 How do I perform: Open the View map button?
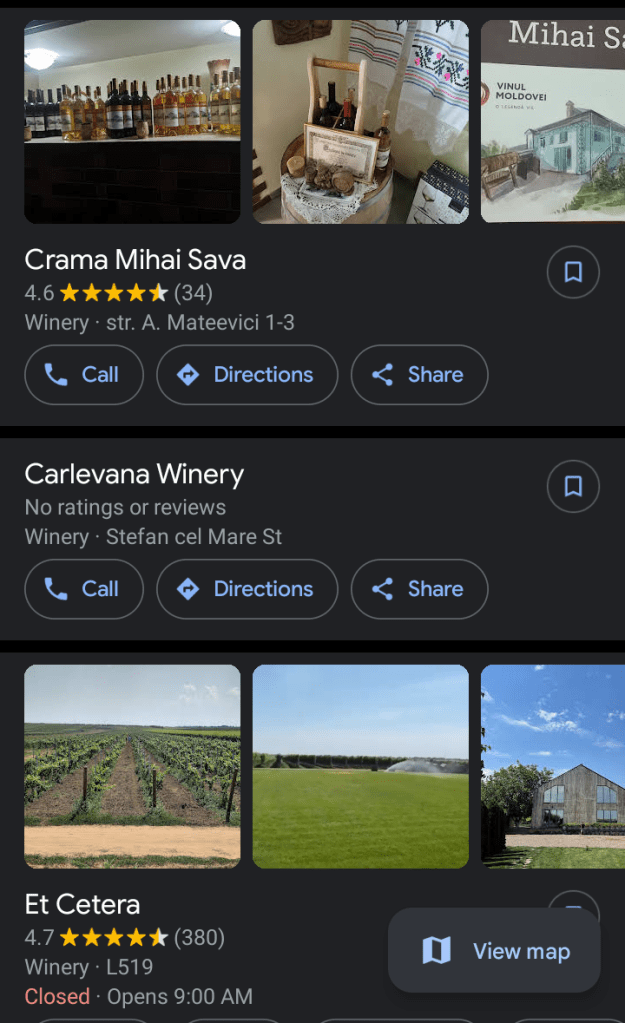coord(494,951)
